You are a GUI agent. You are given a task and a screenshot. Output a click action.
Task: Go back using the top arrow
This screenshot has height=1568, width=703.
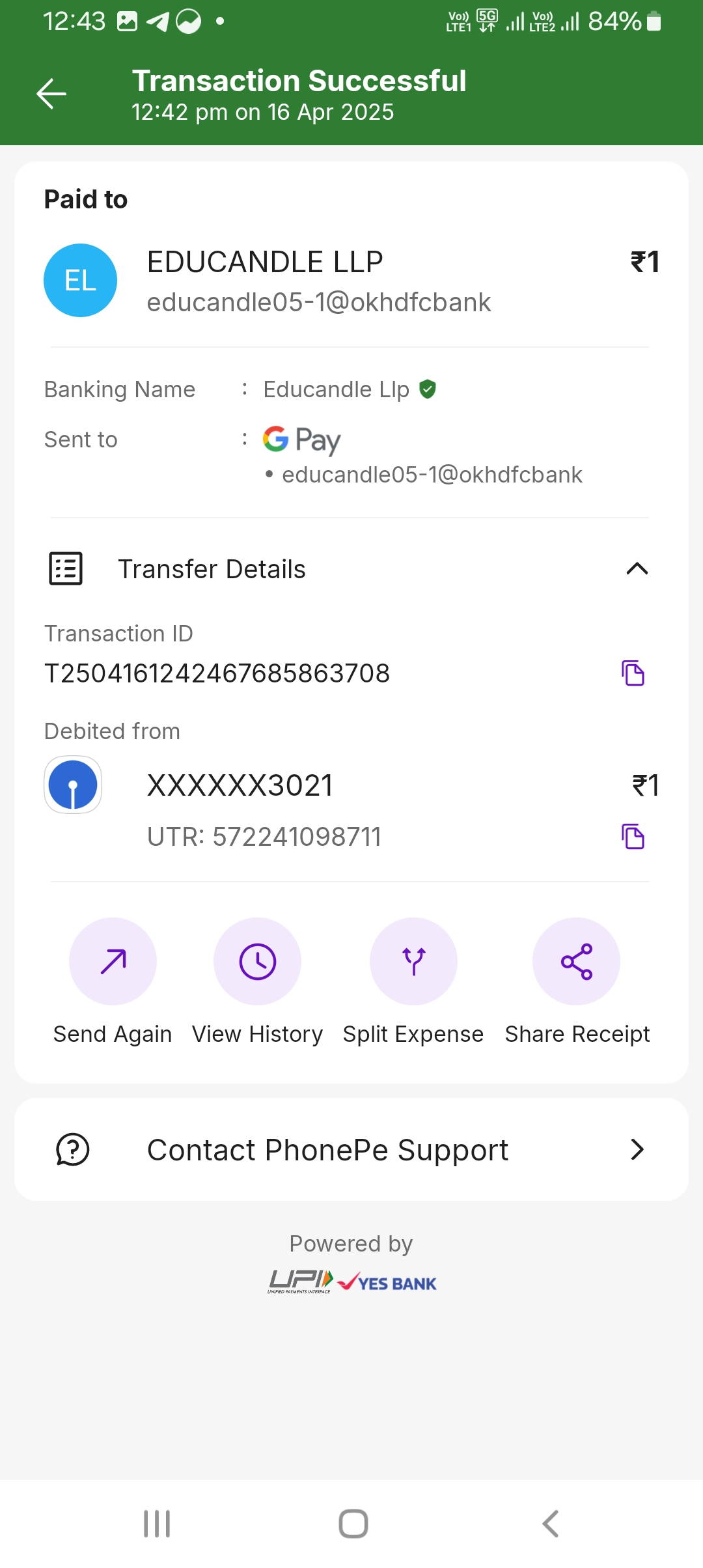pos(51,94)
